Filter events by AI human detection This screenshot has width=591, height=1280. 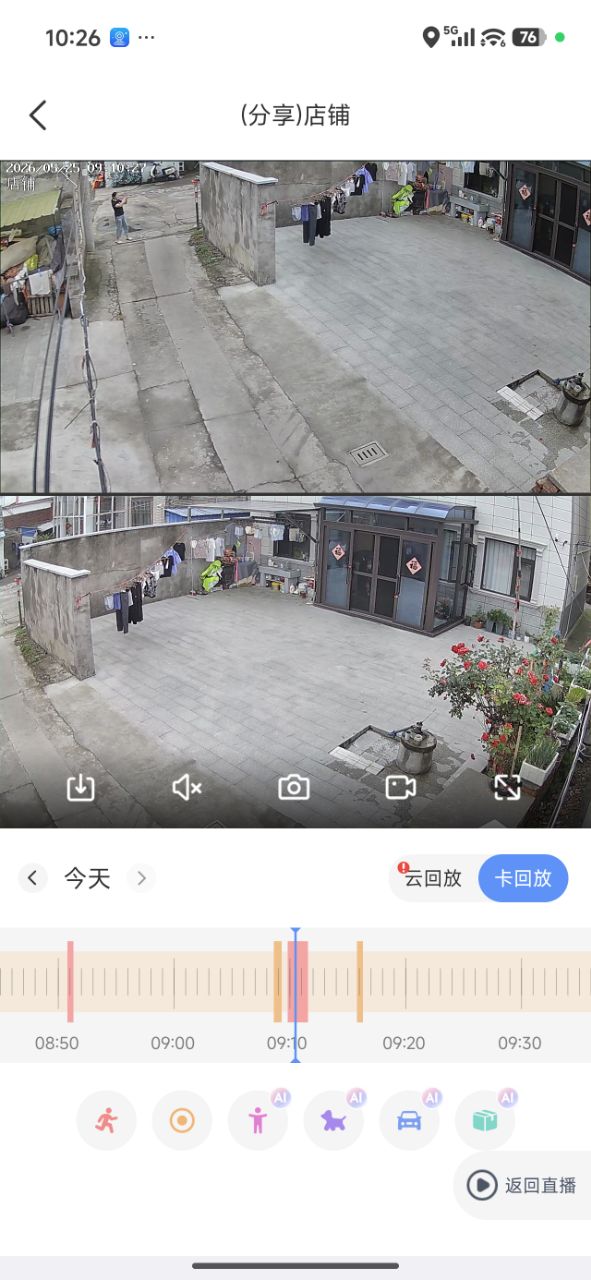[258, 1121]
